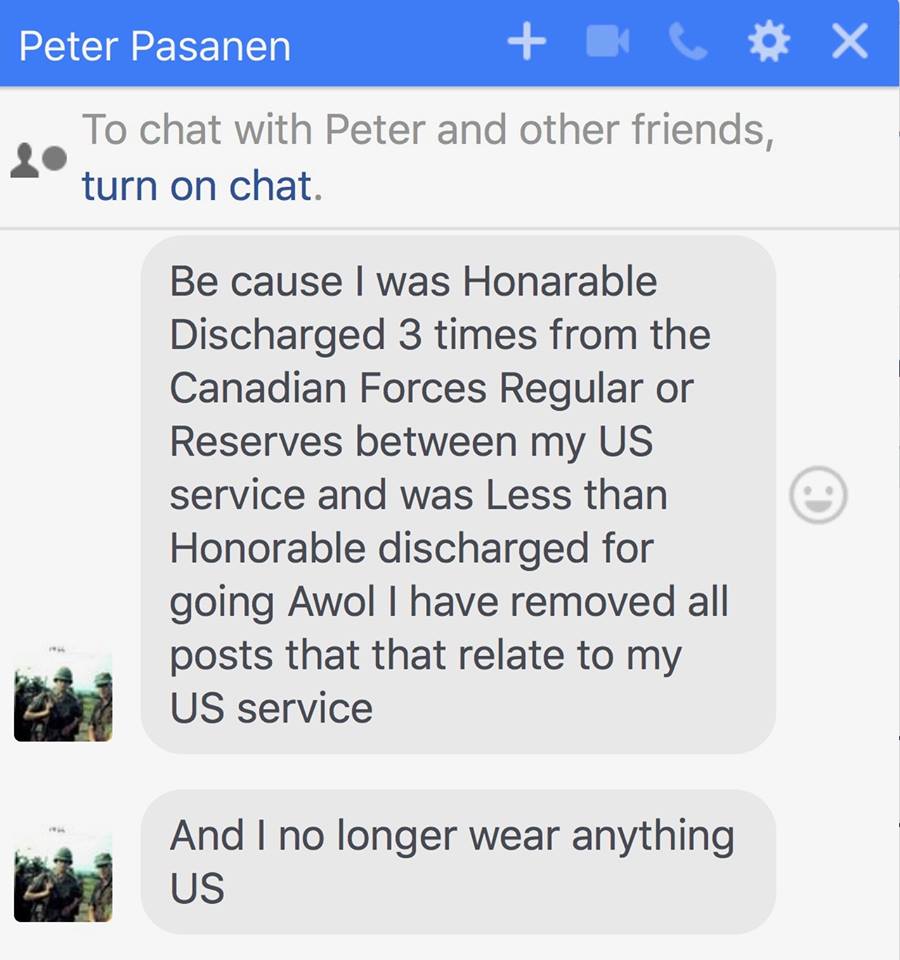Open sender avatar beside 'And I no longer' message
The width and height of the screenshot is (900, 960).
click(x=63, y=877)
